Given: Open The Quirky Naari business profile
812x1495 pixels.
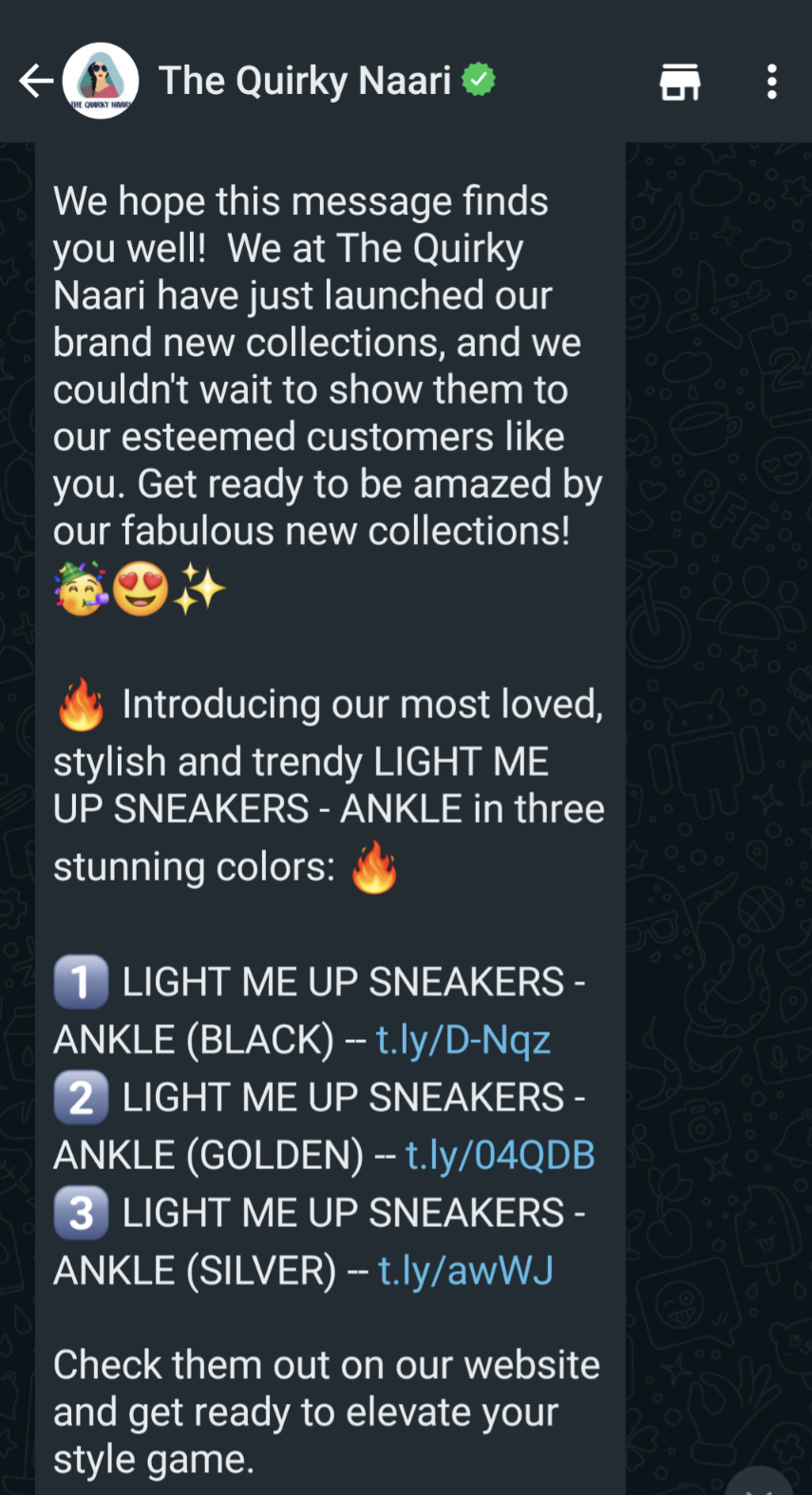Looking at the screenshot, I should [304, 81].
